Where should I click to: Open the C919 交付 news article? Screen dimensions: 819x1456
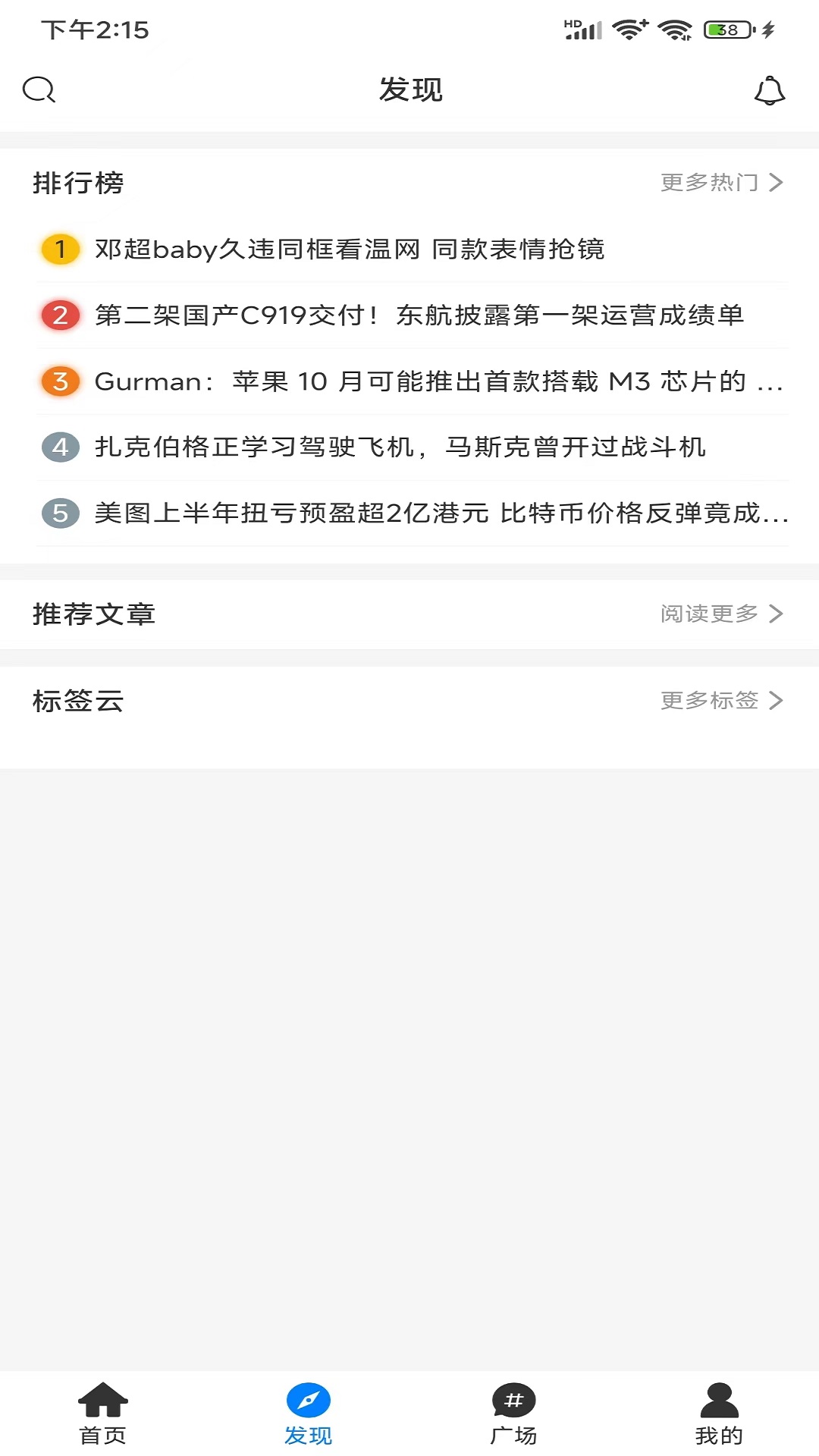(421, 317)
